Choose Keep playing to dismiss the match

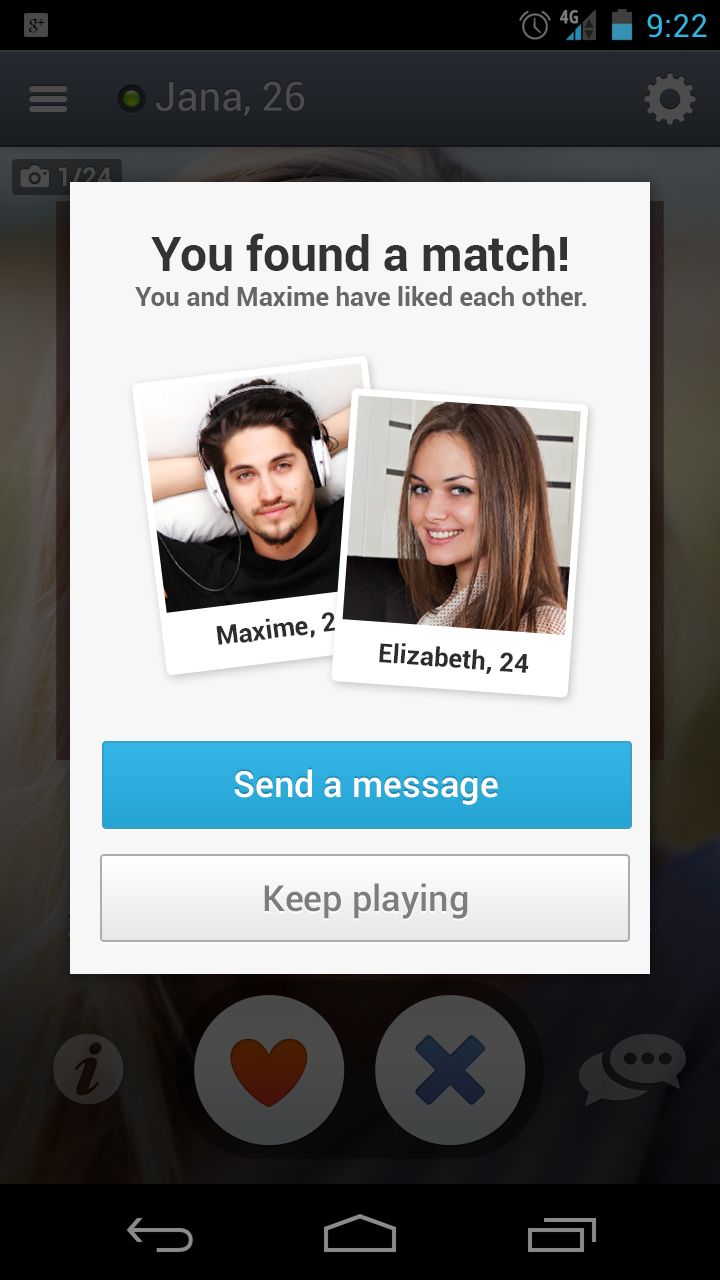pyautogui.click(x=365, y=898)
